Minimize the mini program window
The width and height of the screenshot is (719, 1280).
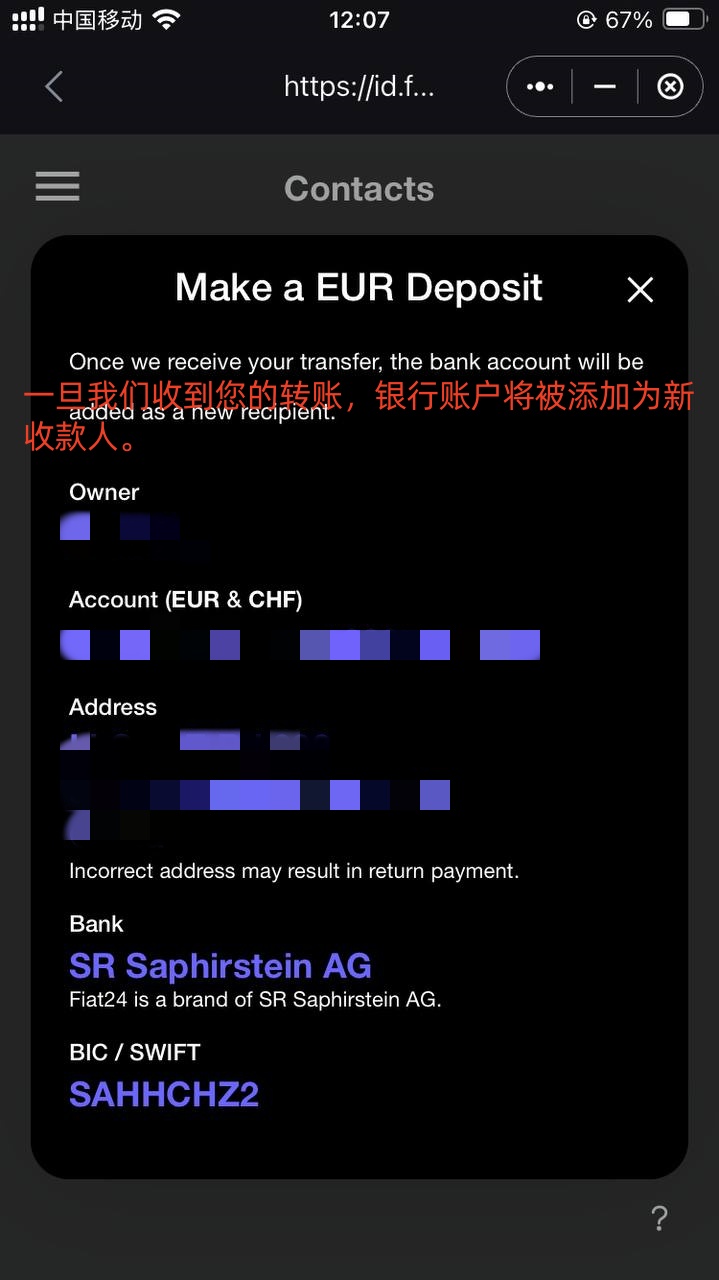click(x=604, y=87)
